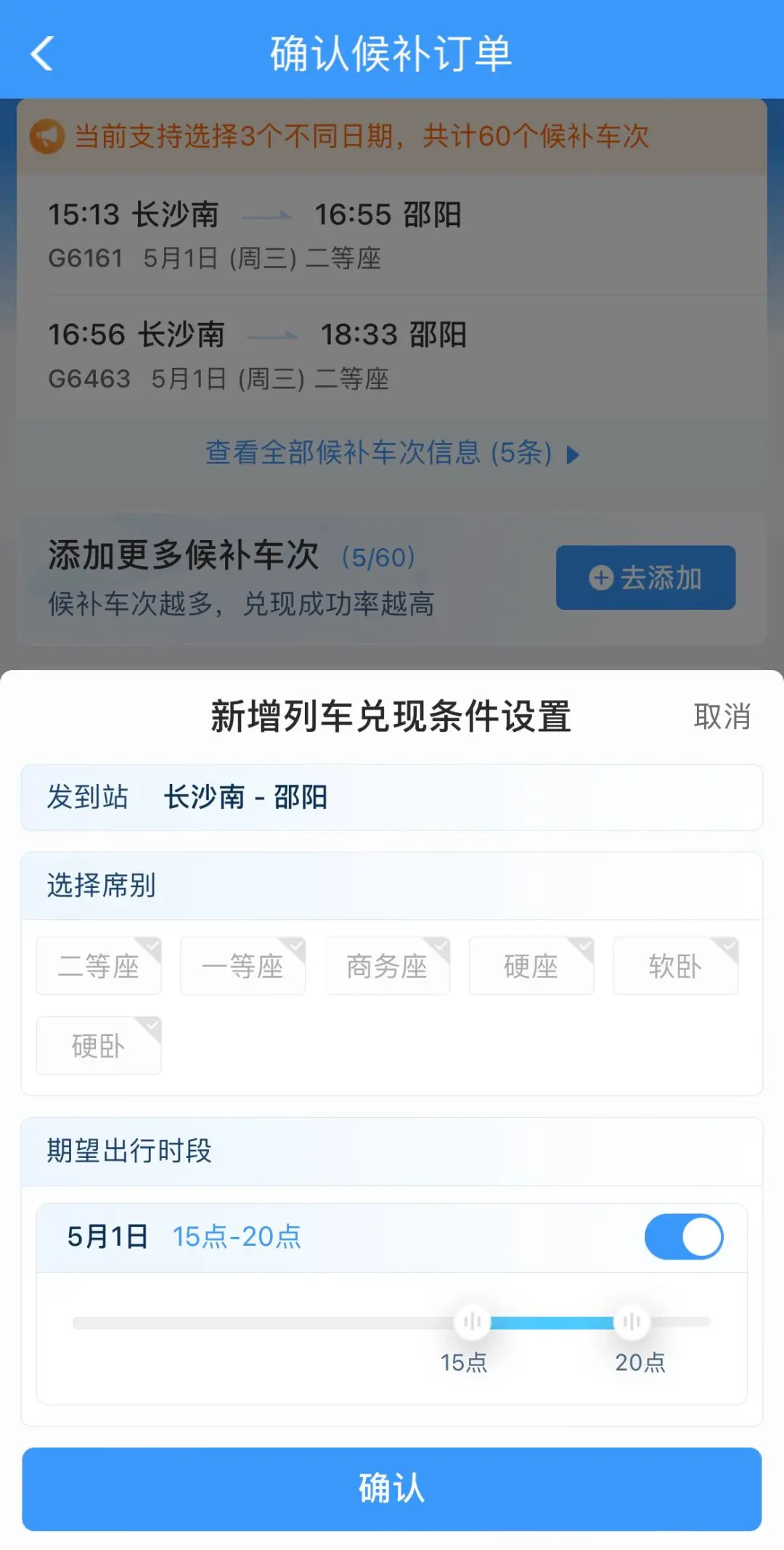Select the 二等座 seat class
Image resolution: width=784 pixels, height=1550 pixels.
[x=99, y=966]
